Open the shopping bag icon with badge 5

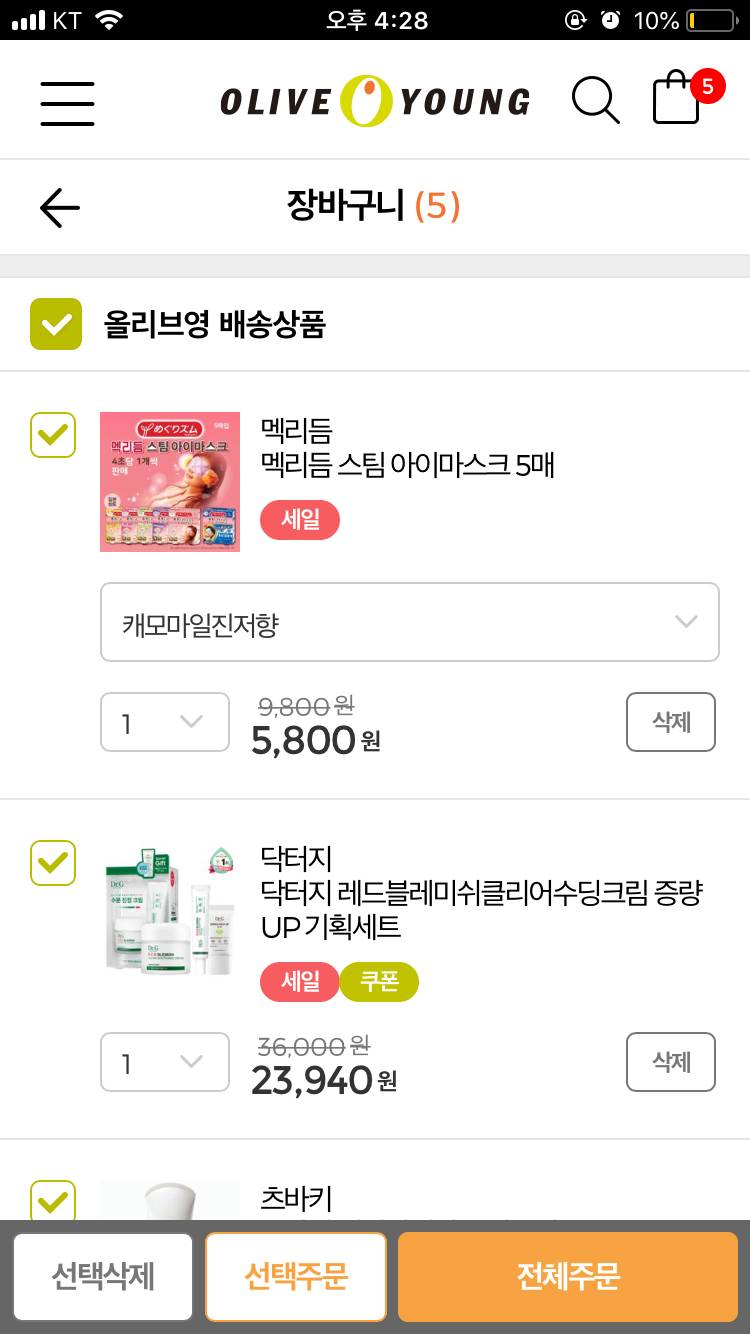[x=676, y=99]
